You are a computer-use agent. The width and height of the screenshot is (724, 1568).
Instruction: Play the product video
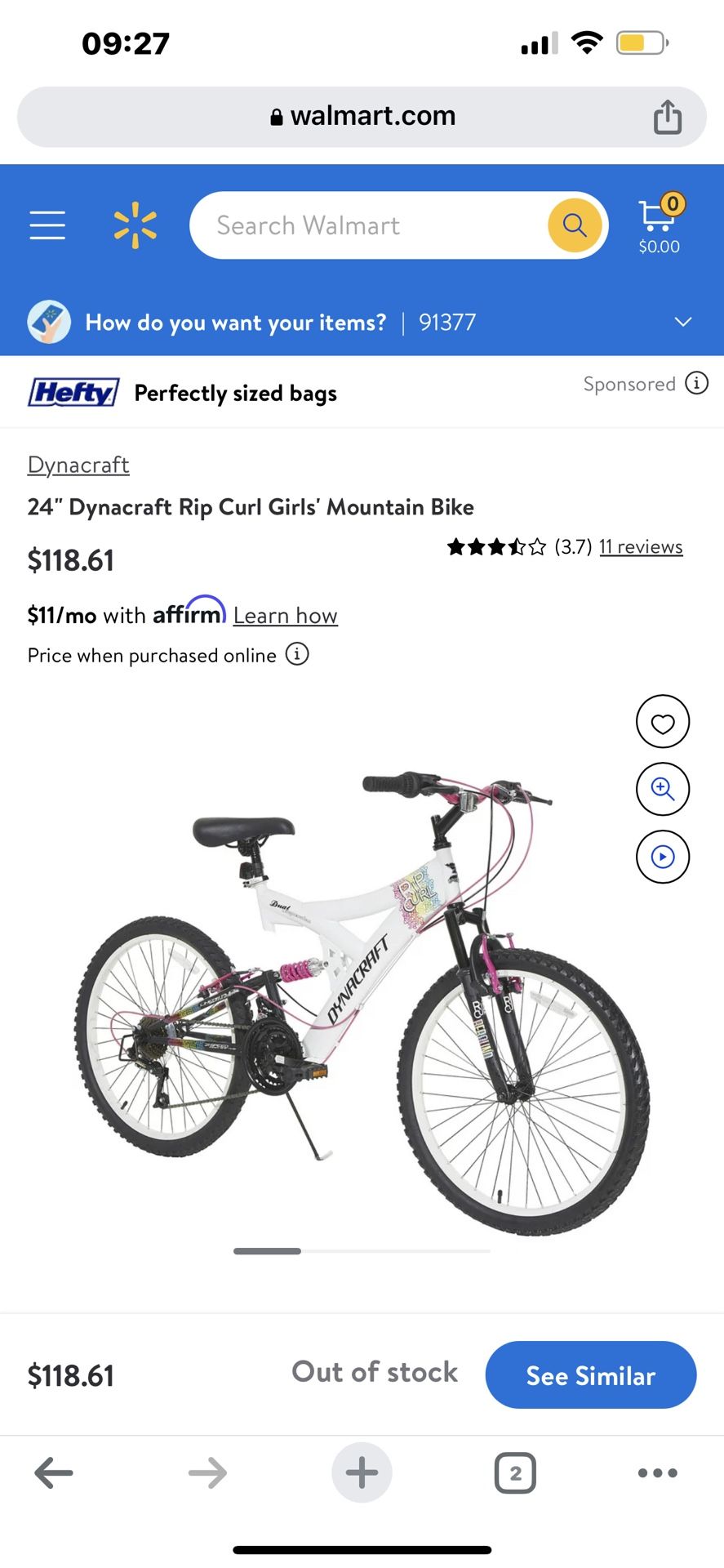point(663,857)
